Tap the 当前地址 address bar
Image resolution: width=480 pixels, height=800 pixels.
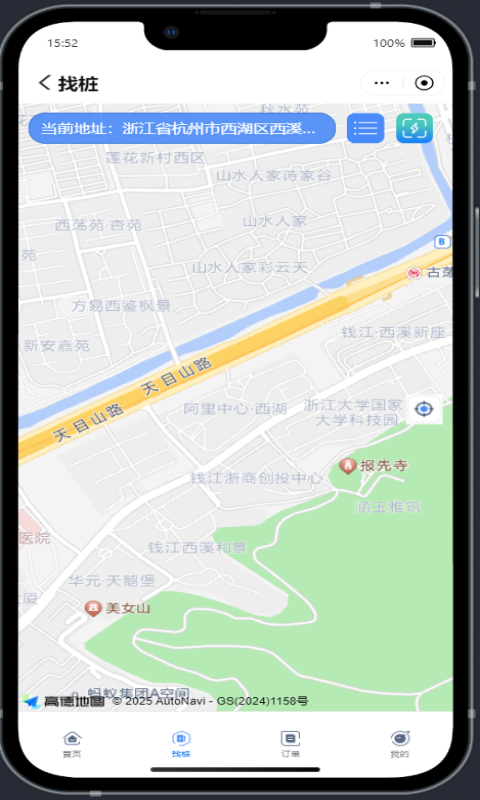tap(182, 128)
